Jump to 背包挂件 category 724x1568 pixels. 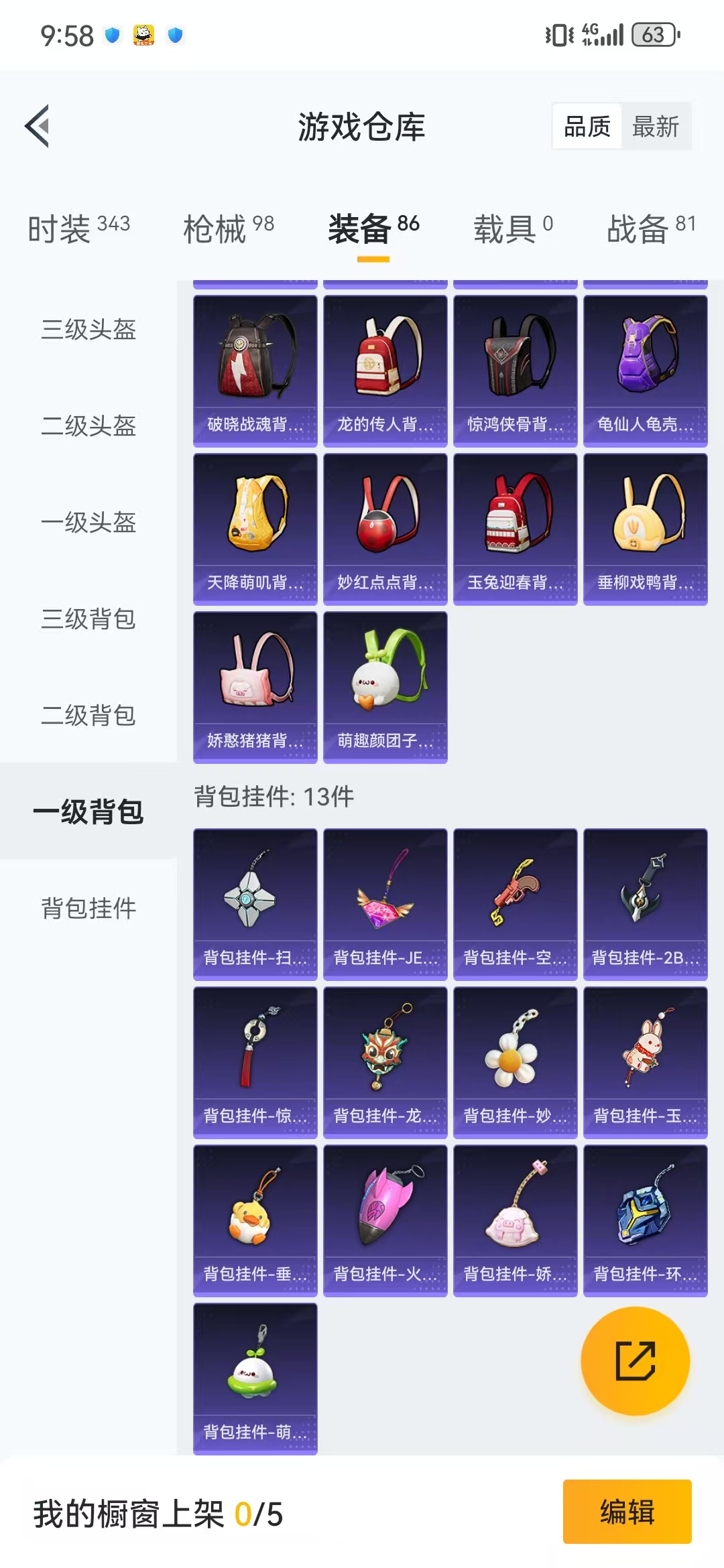point(88,909)
